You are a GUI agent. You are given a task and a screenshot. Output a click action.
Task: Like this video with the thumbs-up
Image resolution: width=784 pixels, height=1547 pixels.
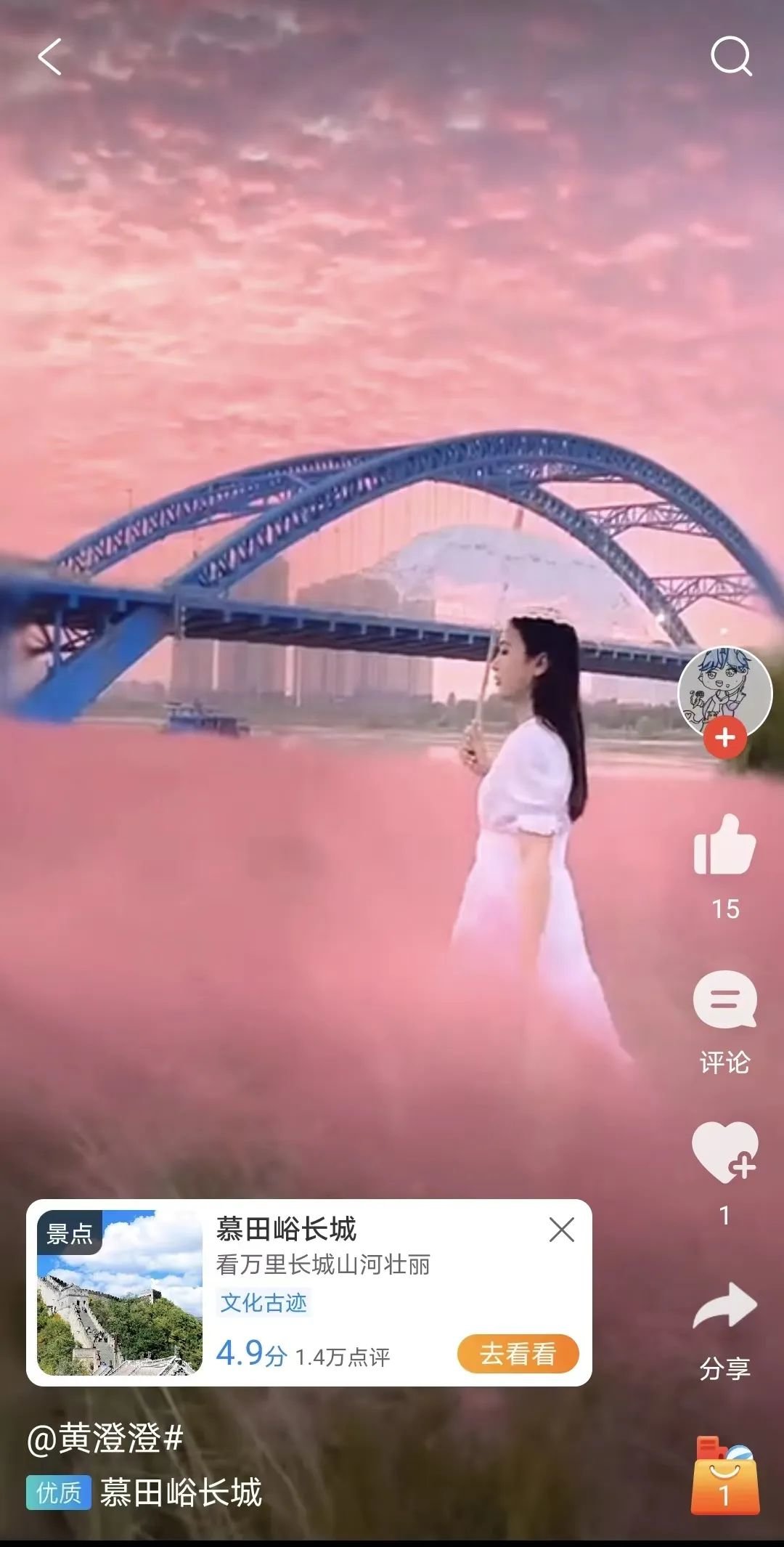724,845
